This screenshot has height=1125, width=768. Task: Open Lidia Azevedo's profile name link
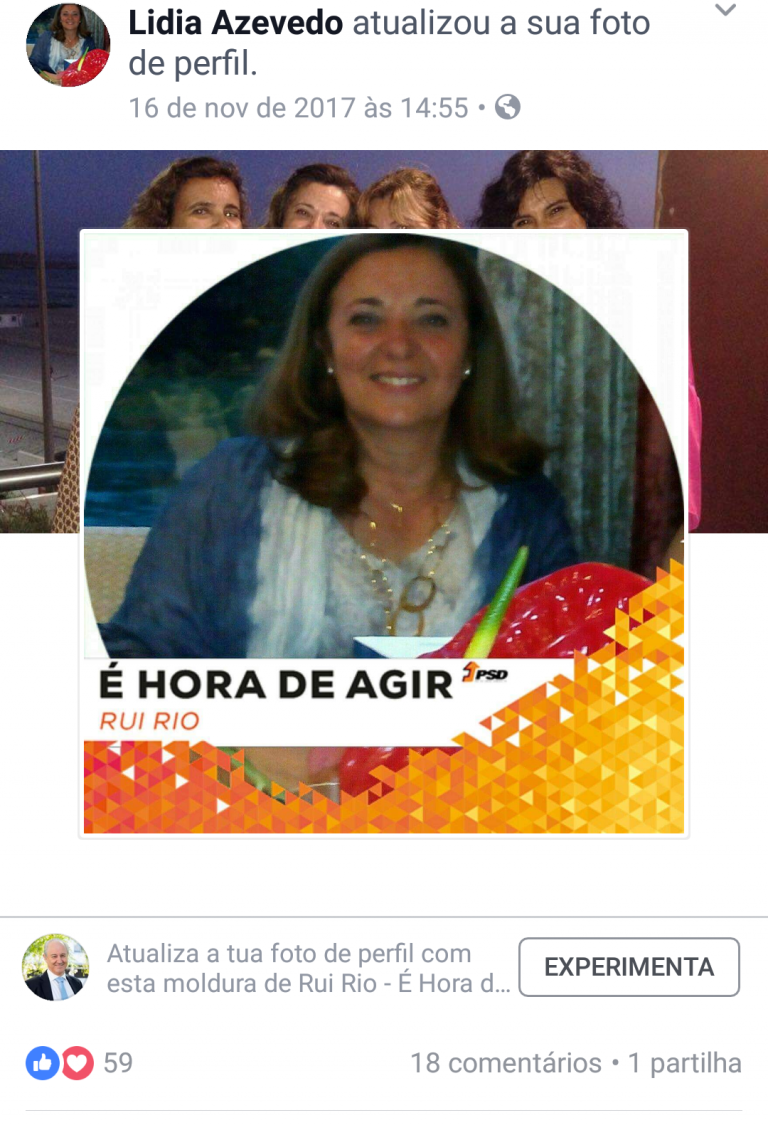236,23
